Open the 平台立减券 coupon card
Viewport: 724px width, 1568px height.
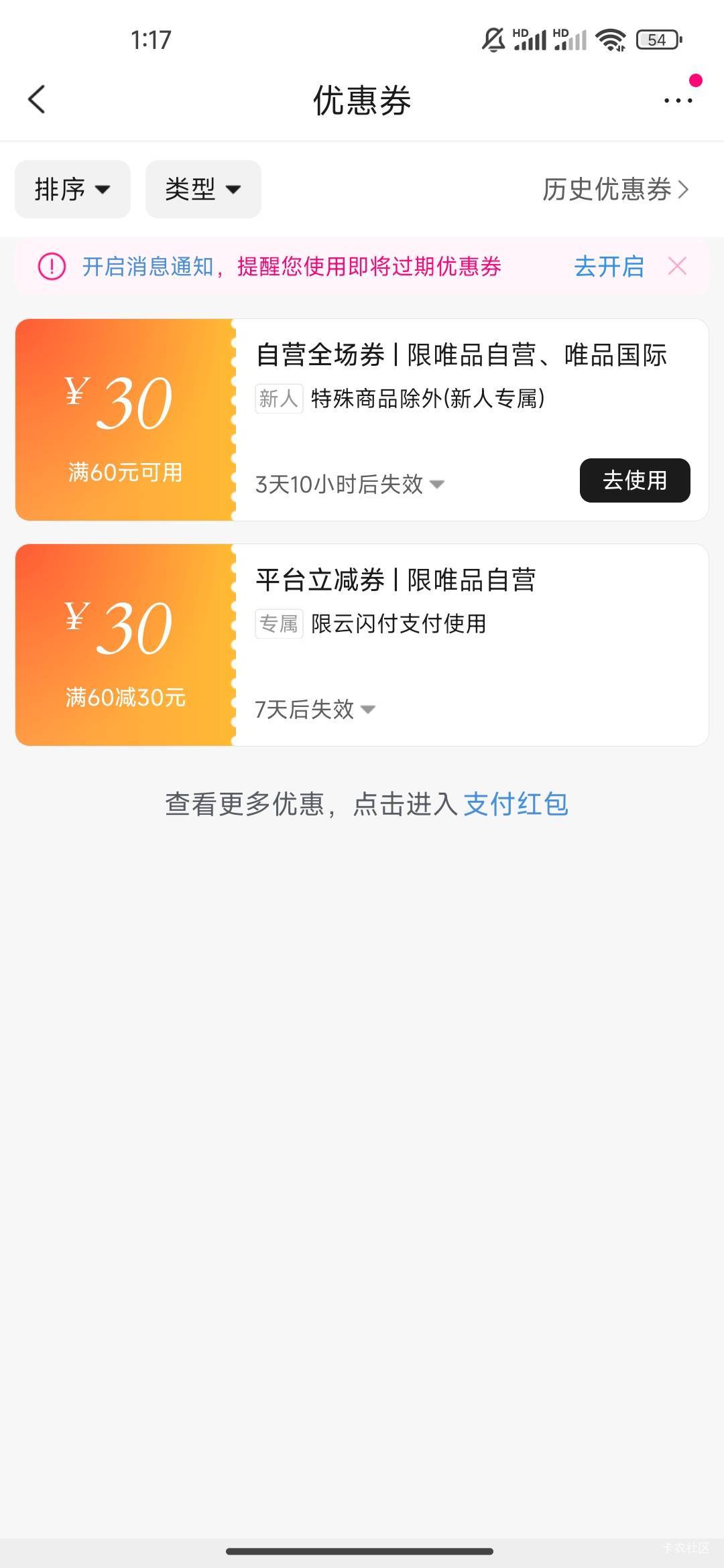click(x=469, y=645)
